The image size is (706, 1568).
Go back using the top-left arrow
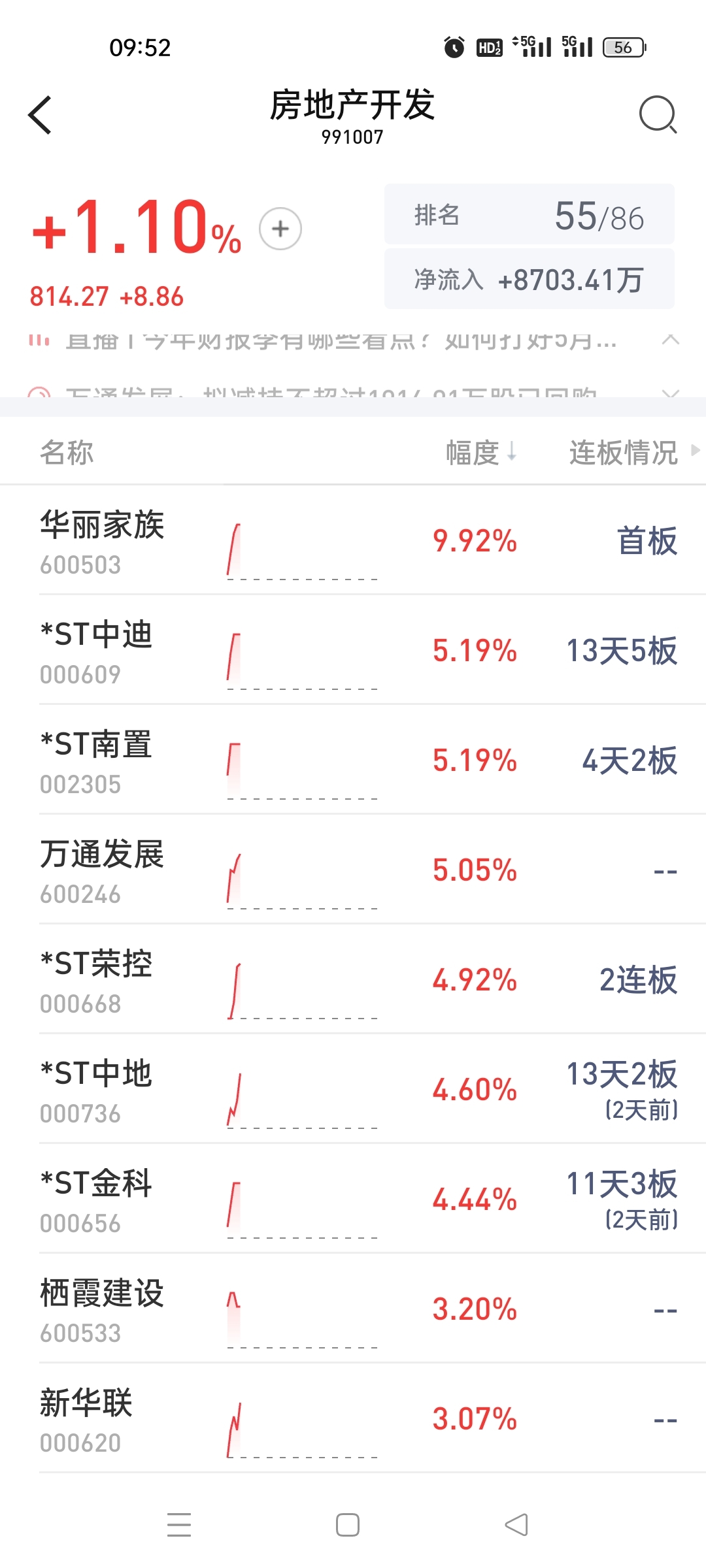pos(41,115)
